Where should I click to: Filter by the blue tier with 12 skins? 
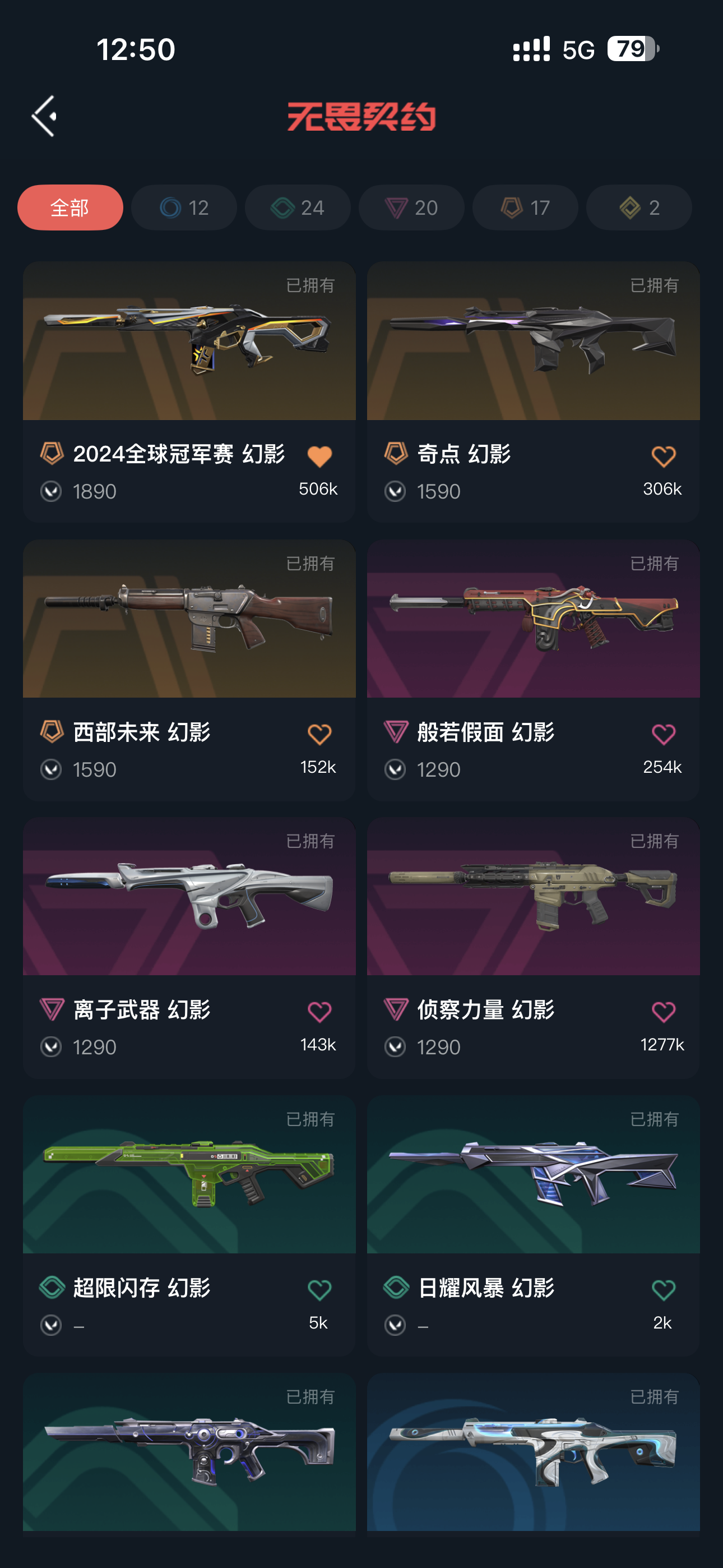pos(184,207)
